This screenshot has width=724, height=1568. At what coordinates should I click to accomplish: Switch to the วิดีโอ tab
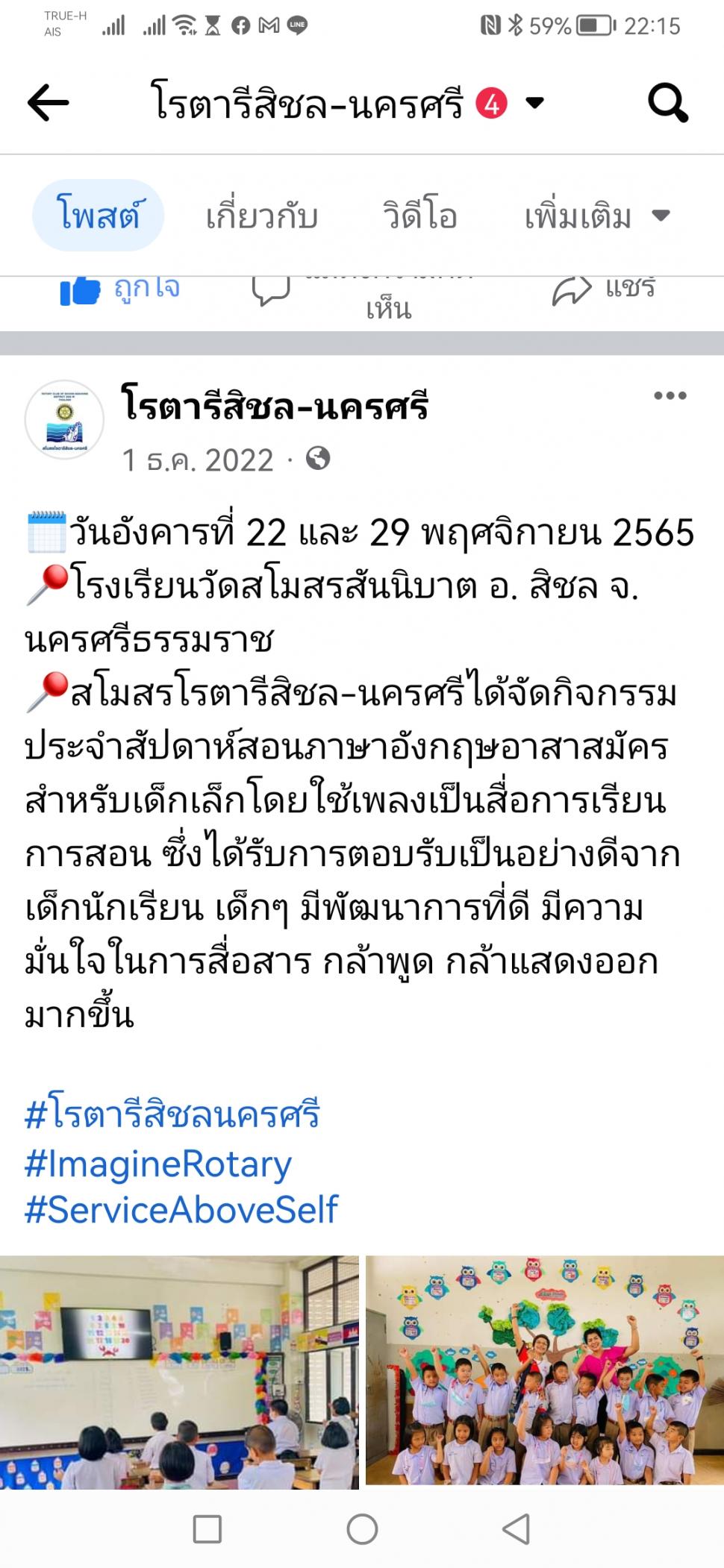click(420, 216)
